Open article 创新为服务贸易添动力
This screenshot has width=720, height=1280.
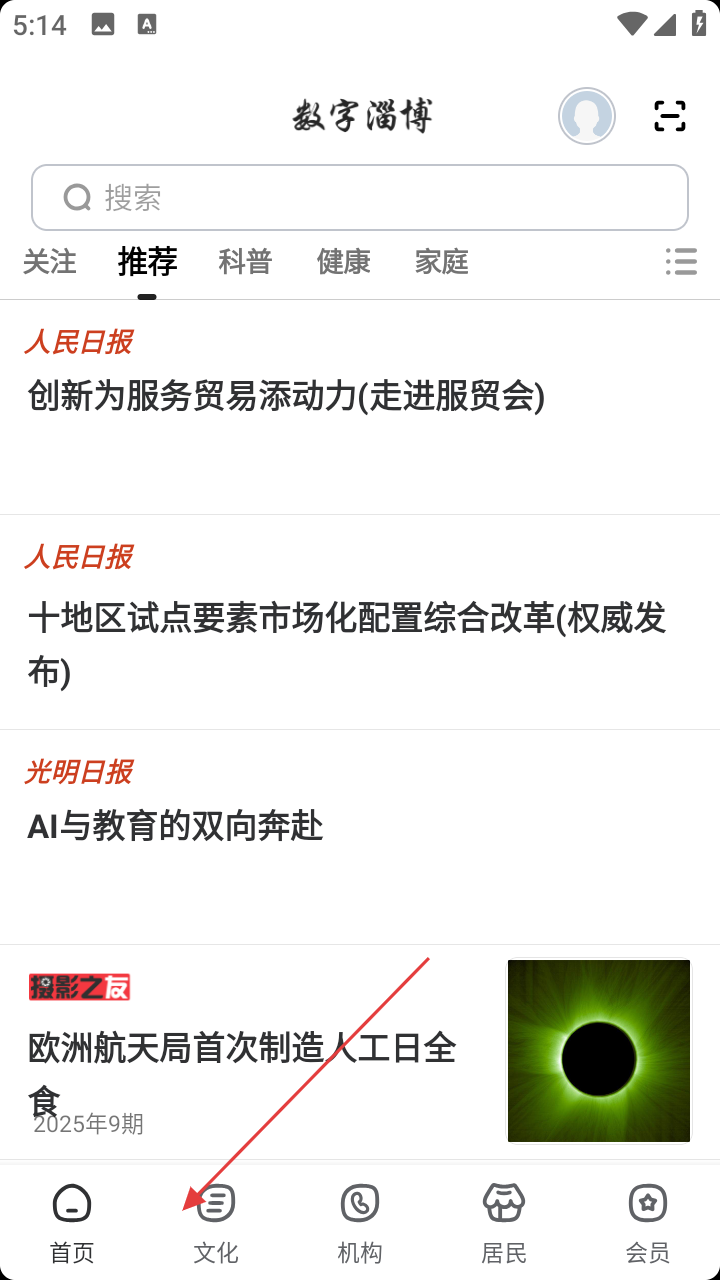click(286, 397)
